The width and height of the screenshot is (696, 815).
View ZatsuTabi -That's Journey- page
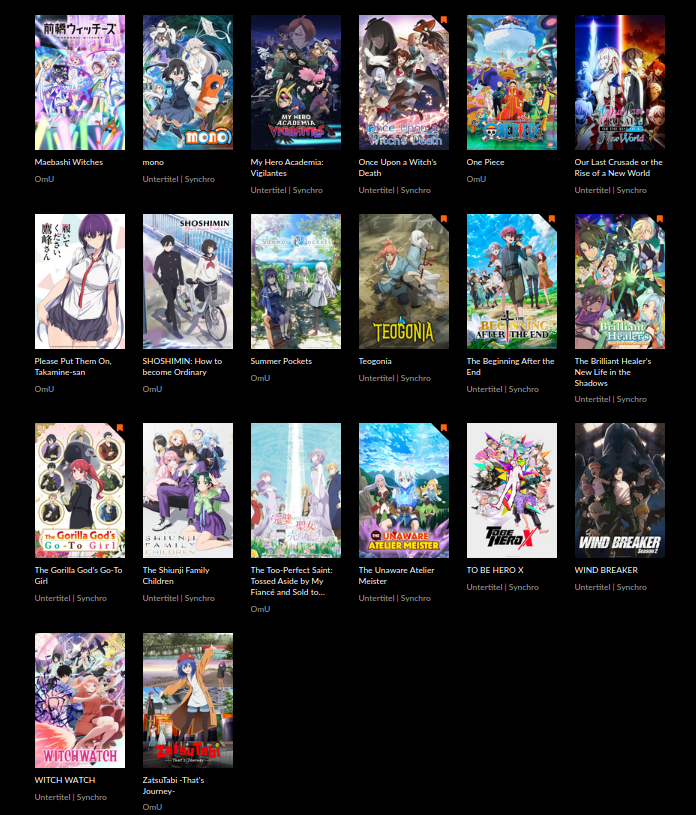coord(188,700)
